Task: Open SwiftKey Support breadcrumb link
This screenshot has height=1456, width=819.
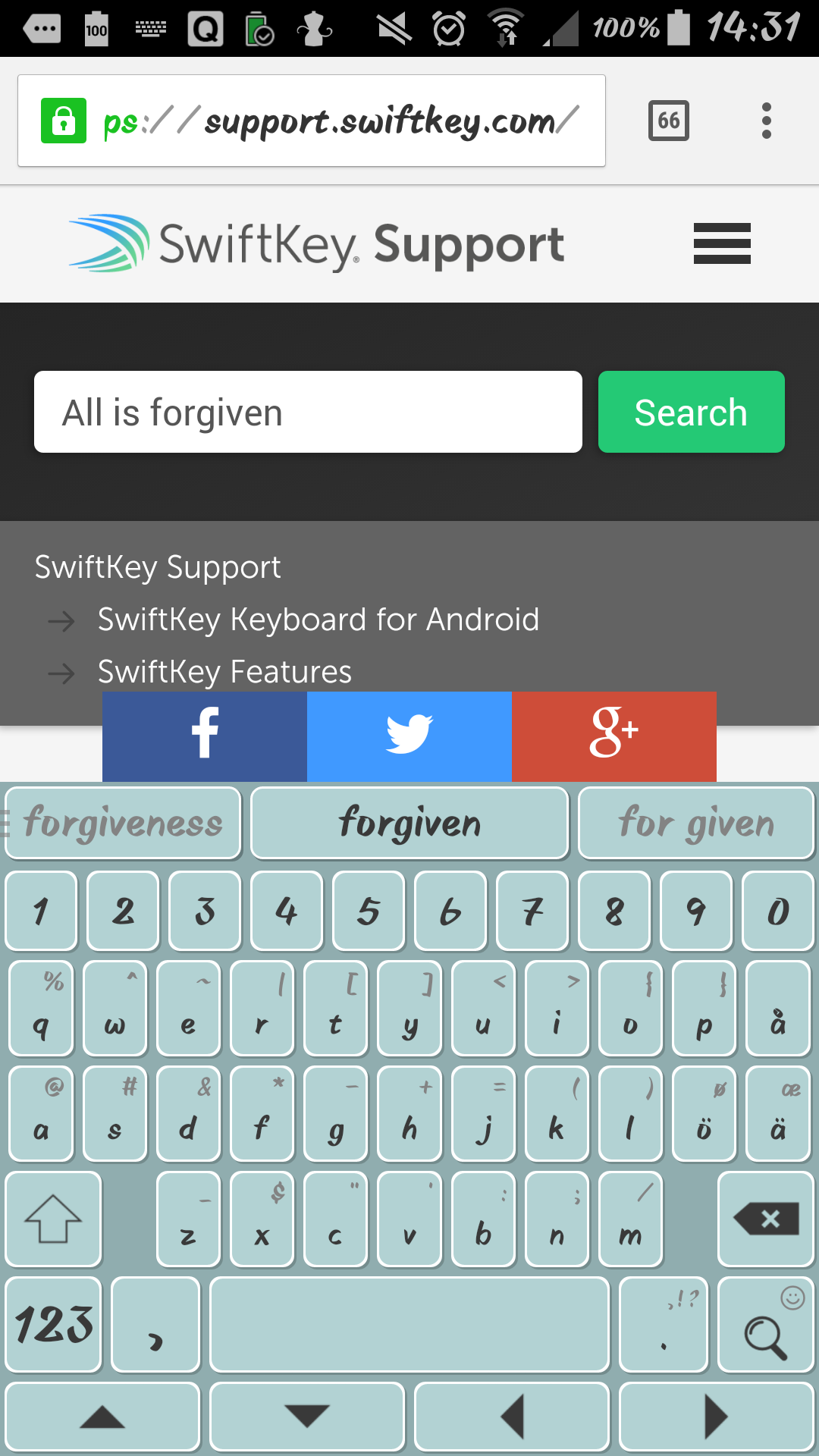Action: tap(158, 567)
